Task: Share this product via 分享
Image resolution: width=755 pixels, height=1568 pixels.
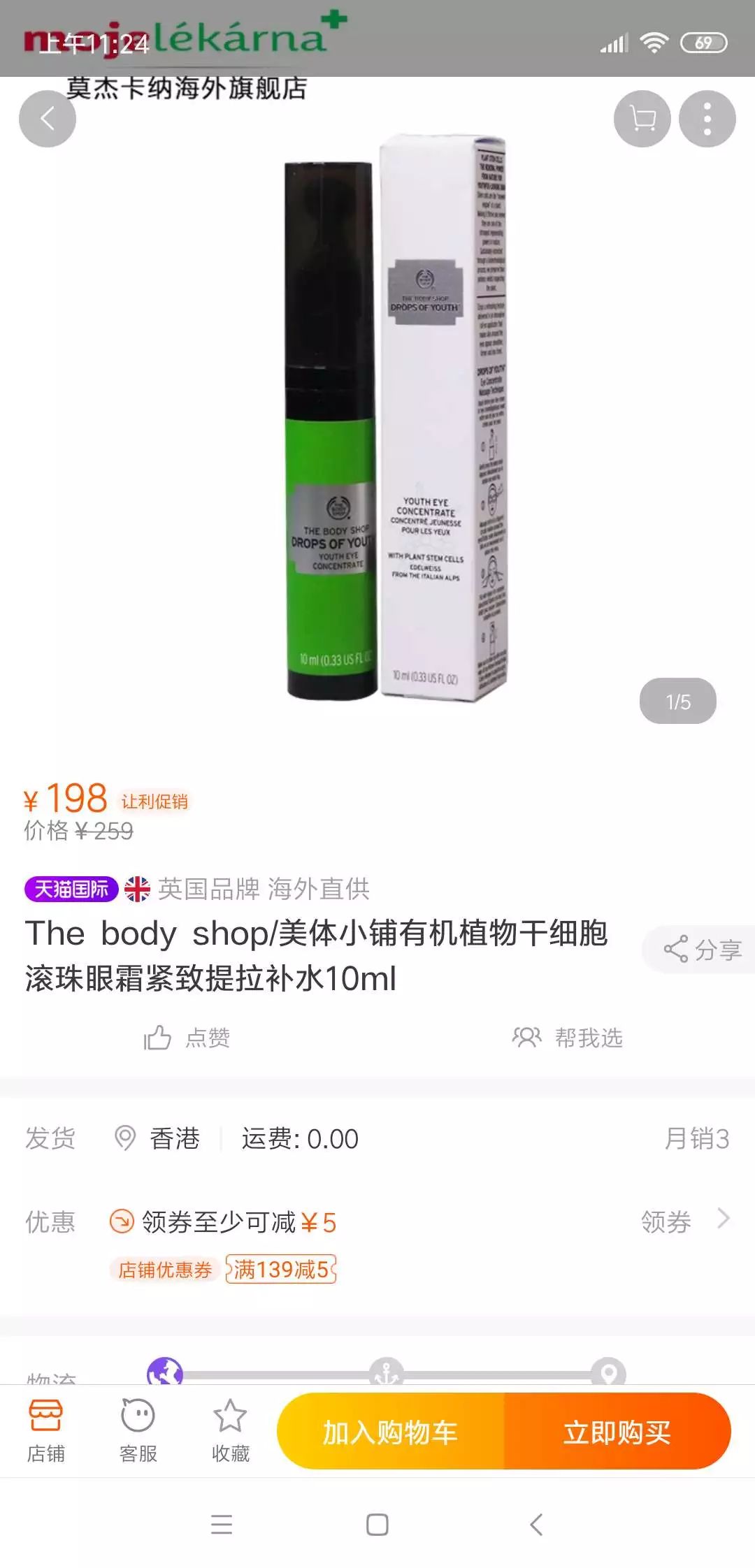Action: [702, 949]
